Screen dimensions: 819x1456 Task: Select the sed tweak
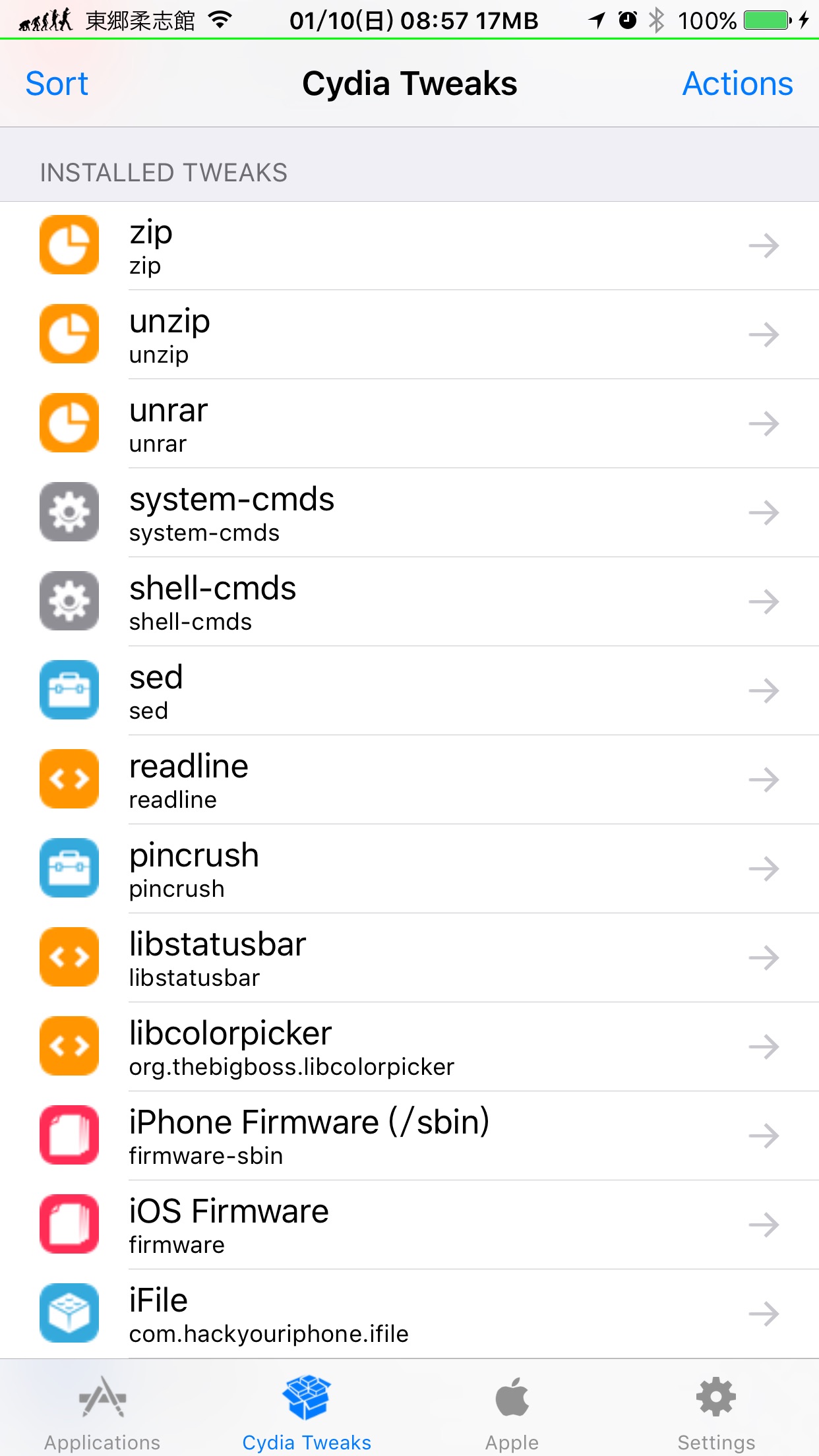point(409,691)
